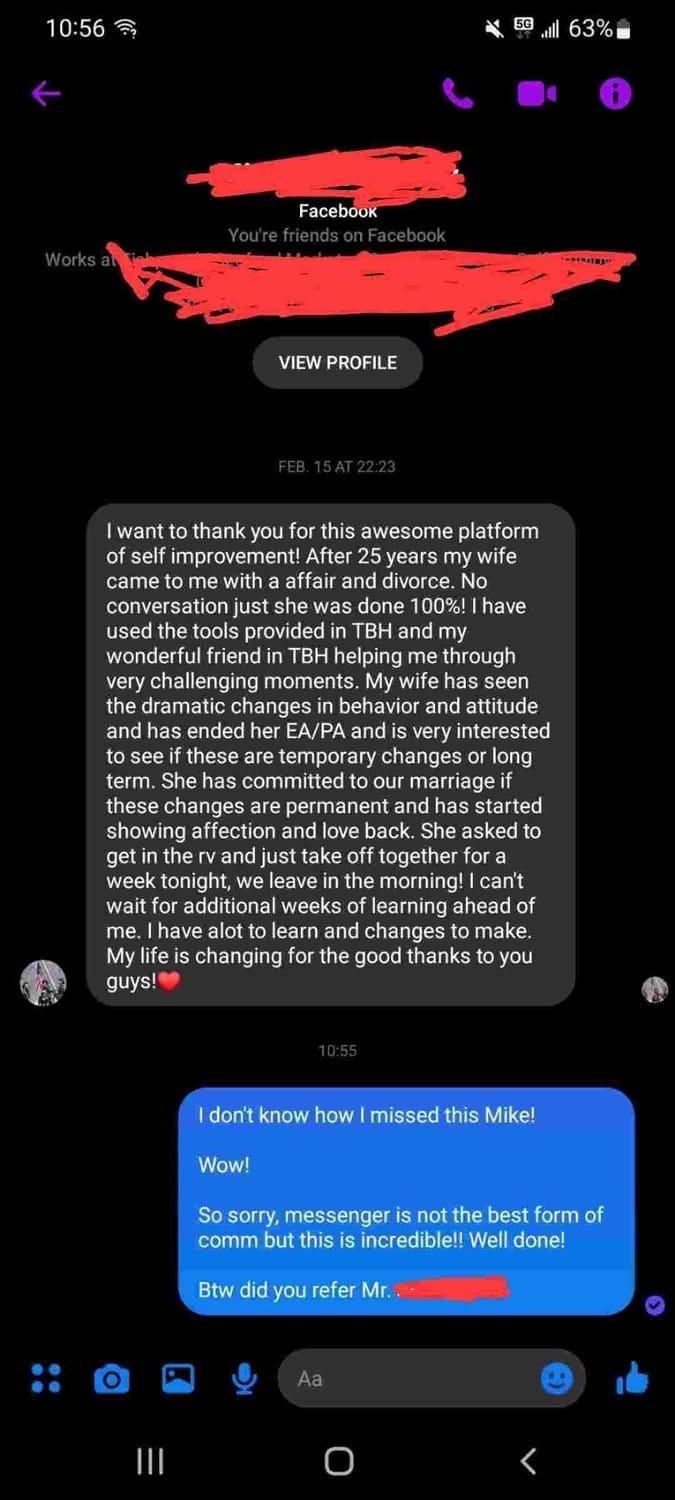Open the more options grid menu
The height and width of the screenshot is (1500, 675).
pyautogui.click(x=46, y=1378)
